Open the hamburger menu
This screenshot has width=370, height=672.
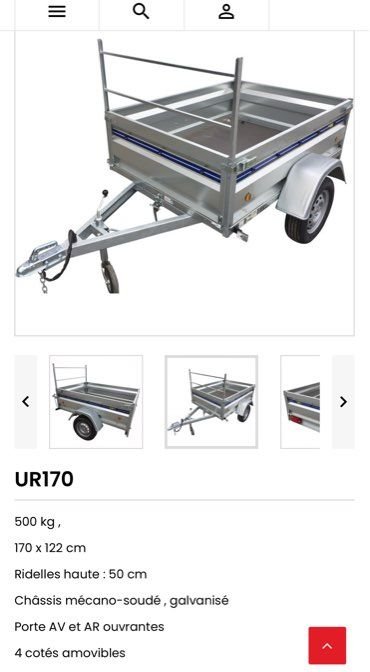pyautogui.click(x=57, y=12)
